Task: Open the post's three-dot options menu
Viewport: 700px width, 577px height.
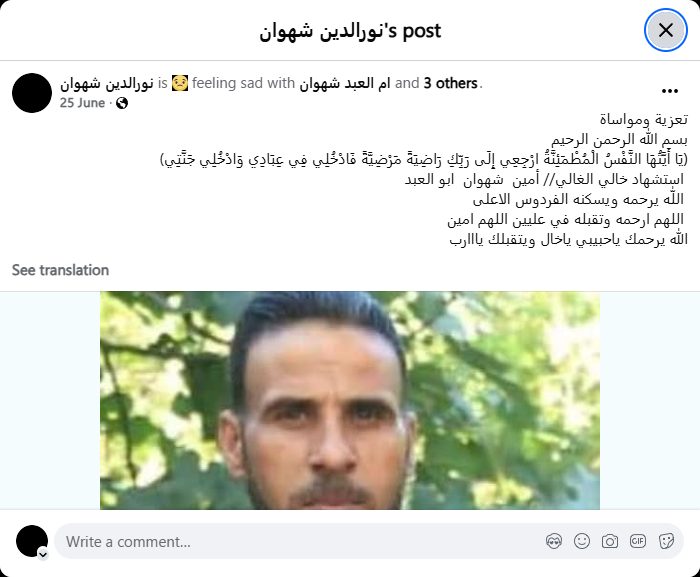Action: click(x=670, y=91)
